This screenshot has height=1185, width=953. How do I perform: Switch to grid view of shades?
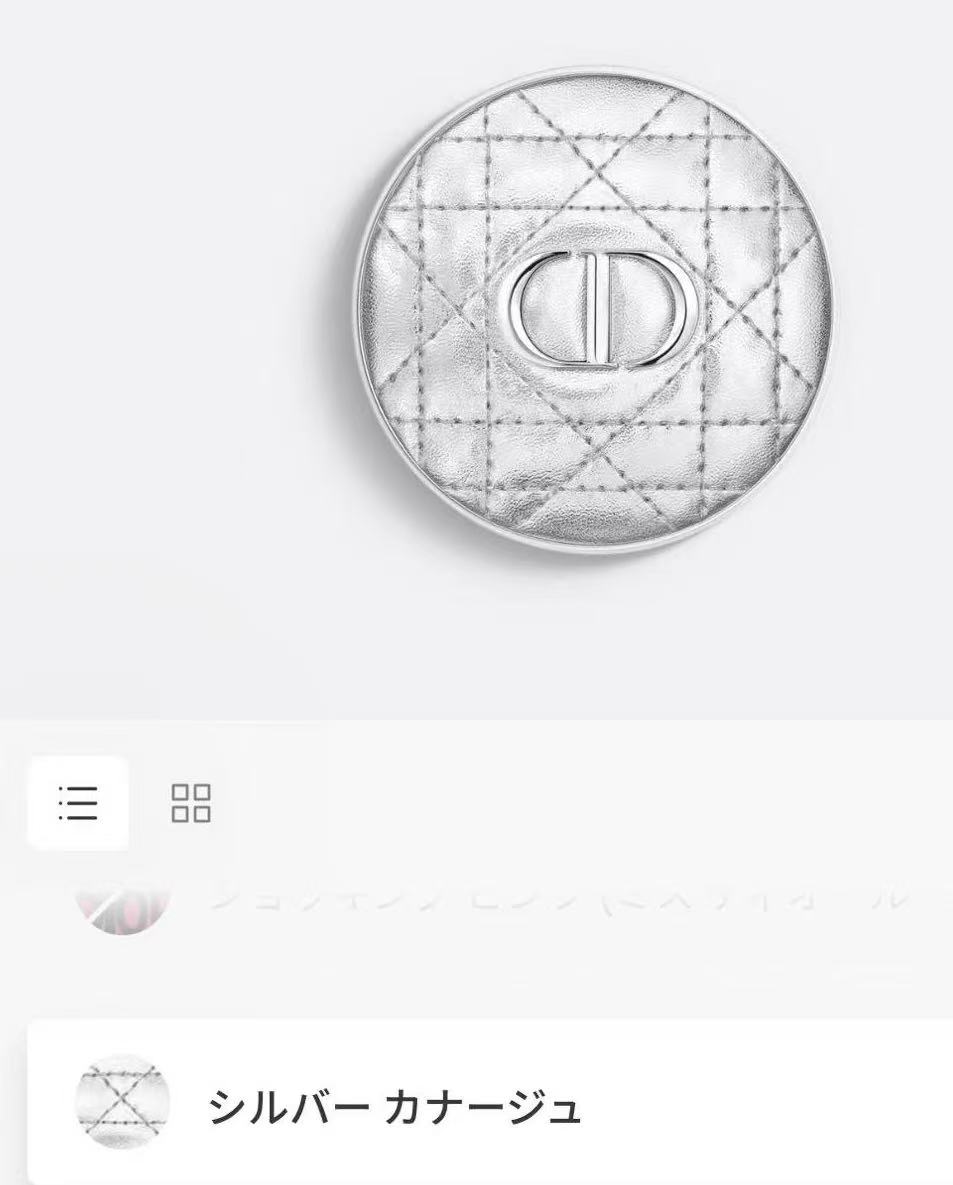point(191,802)
